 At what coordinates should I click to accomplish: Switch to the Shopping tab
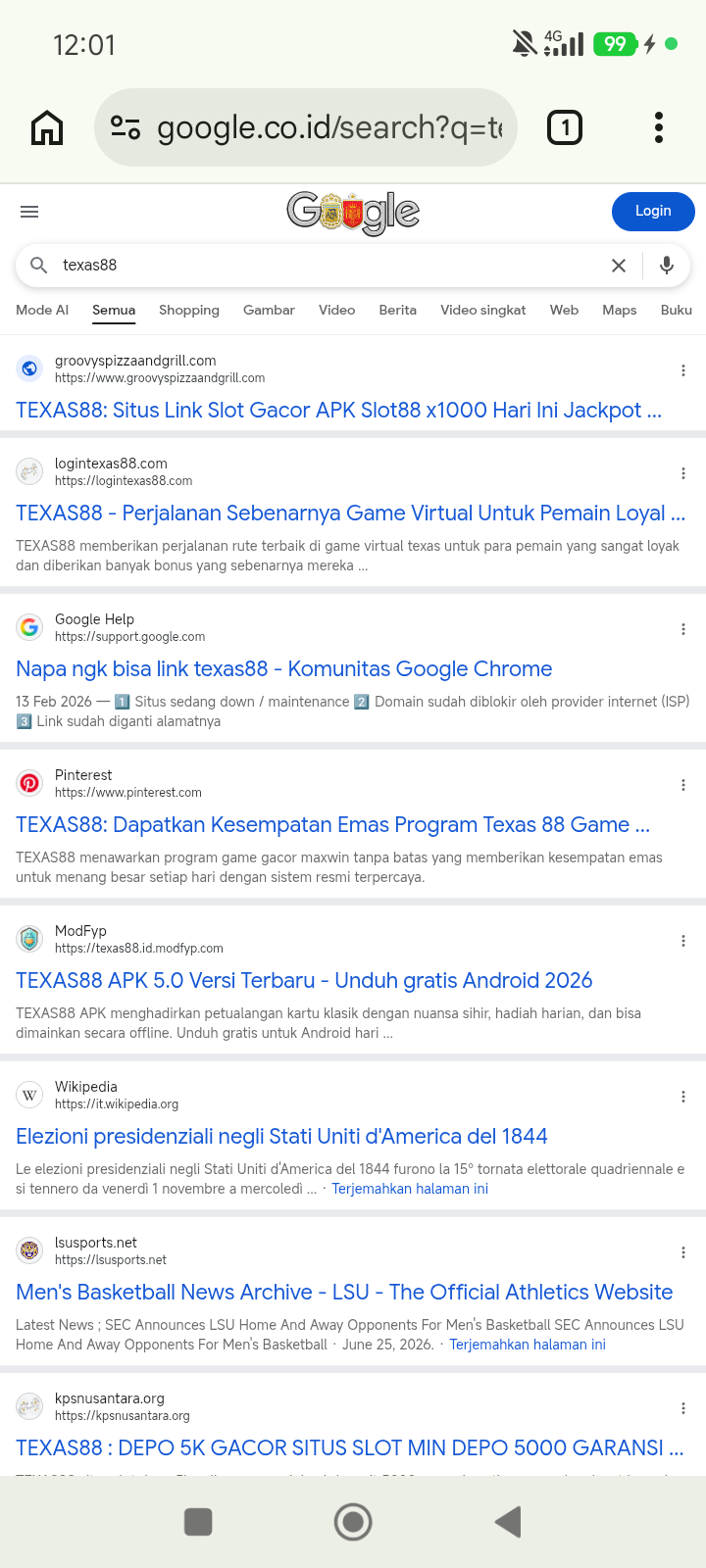point(189,310)
